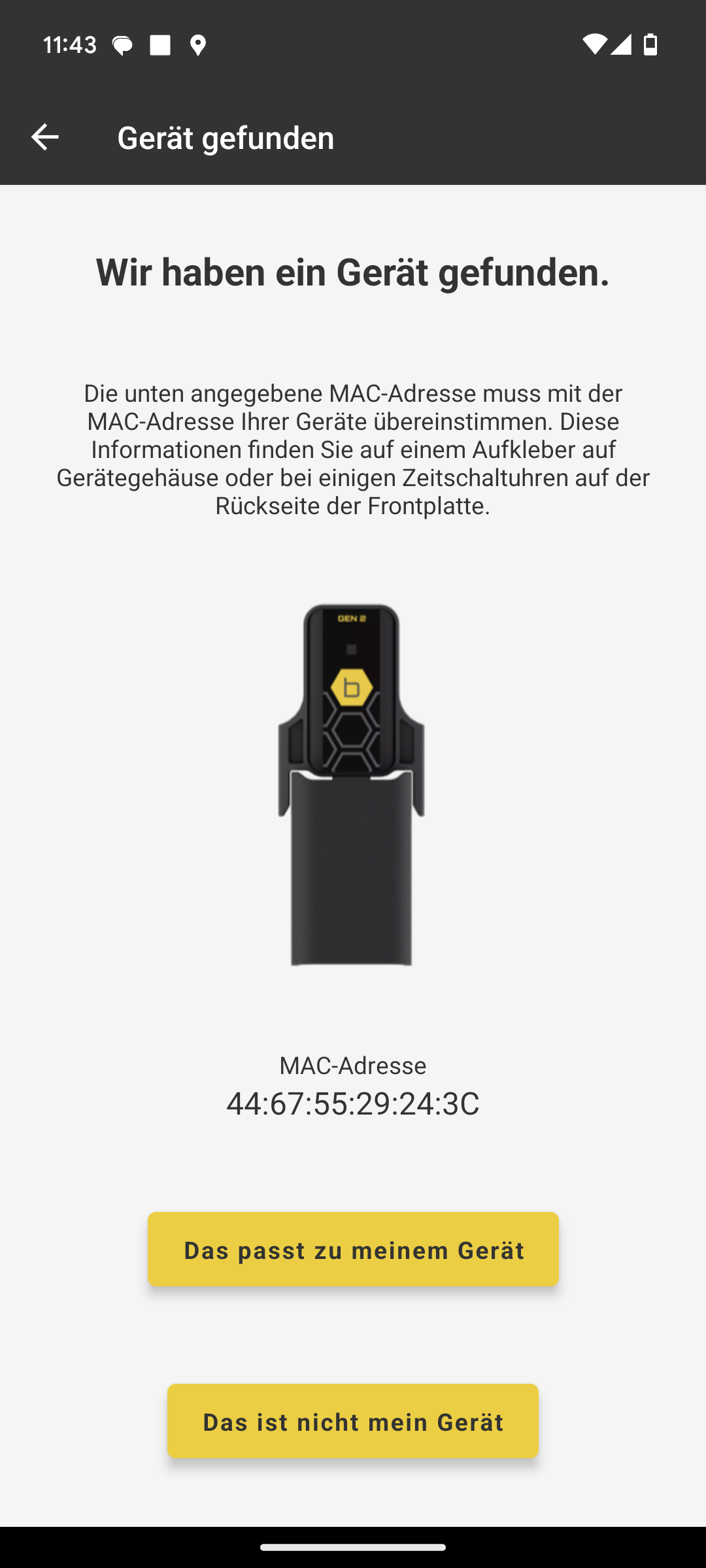The image size is (706, 1568).
Task: Confirm with 'Das passt zu meinem Gerät'
Action: pos(353,1249)
